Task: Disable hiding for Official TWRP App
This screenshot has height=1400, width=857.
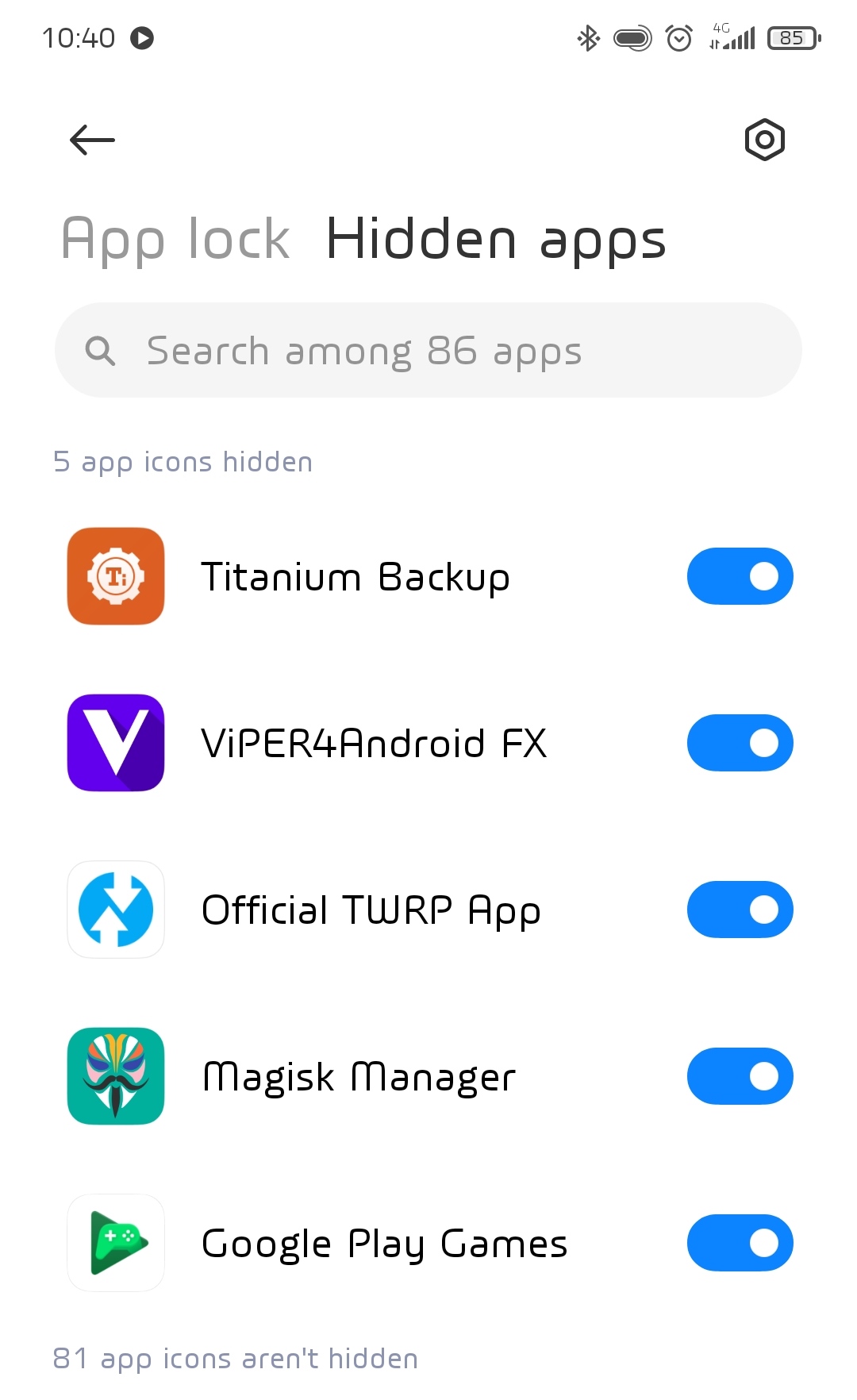Action: point(740,910)
